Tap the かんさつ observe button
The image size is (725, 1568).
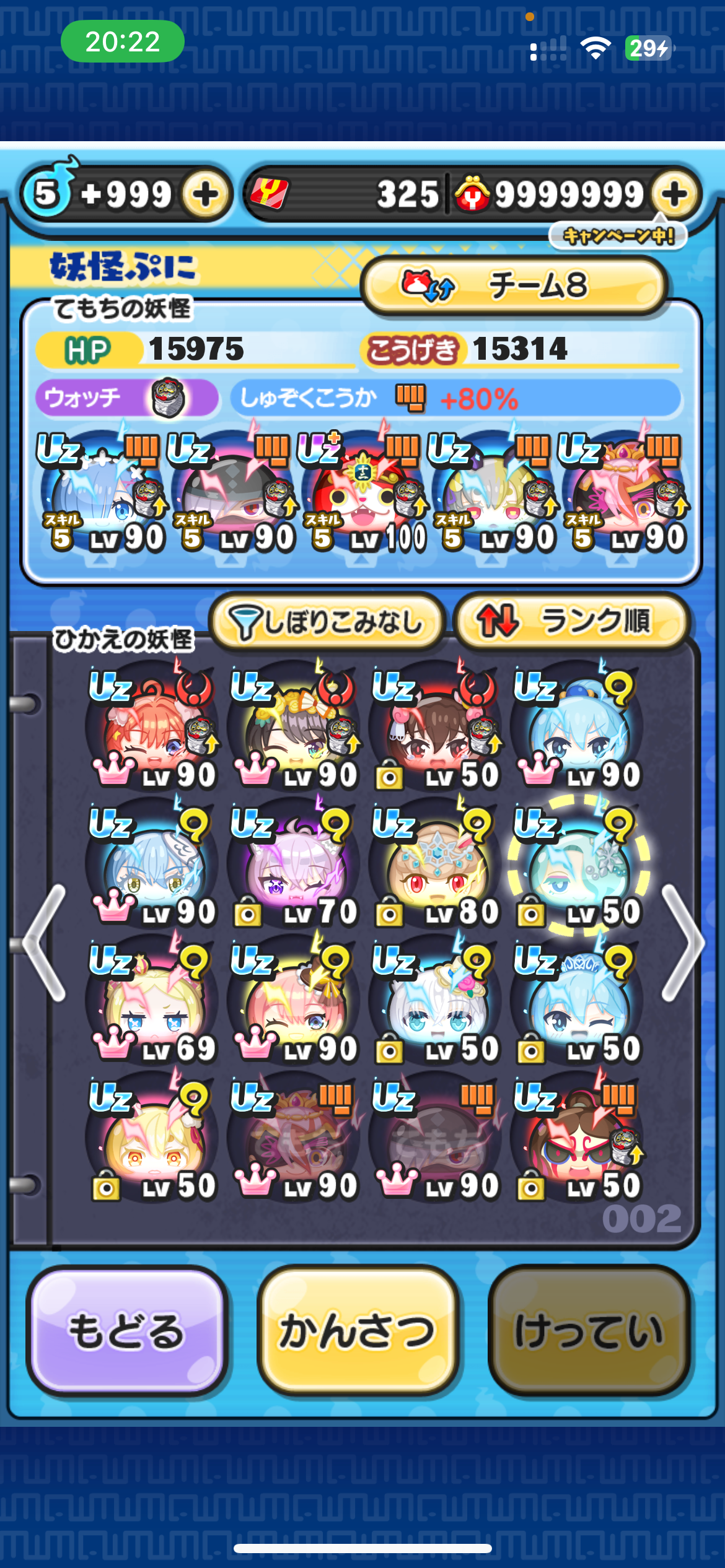[358, 1331]
